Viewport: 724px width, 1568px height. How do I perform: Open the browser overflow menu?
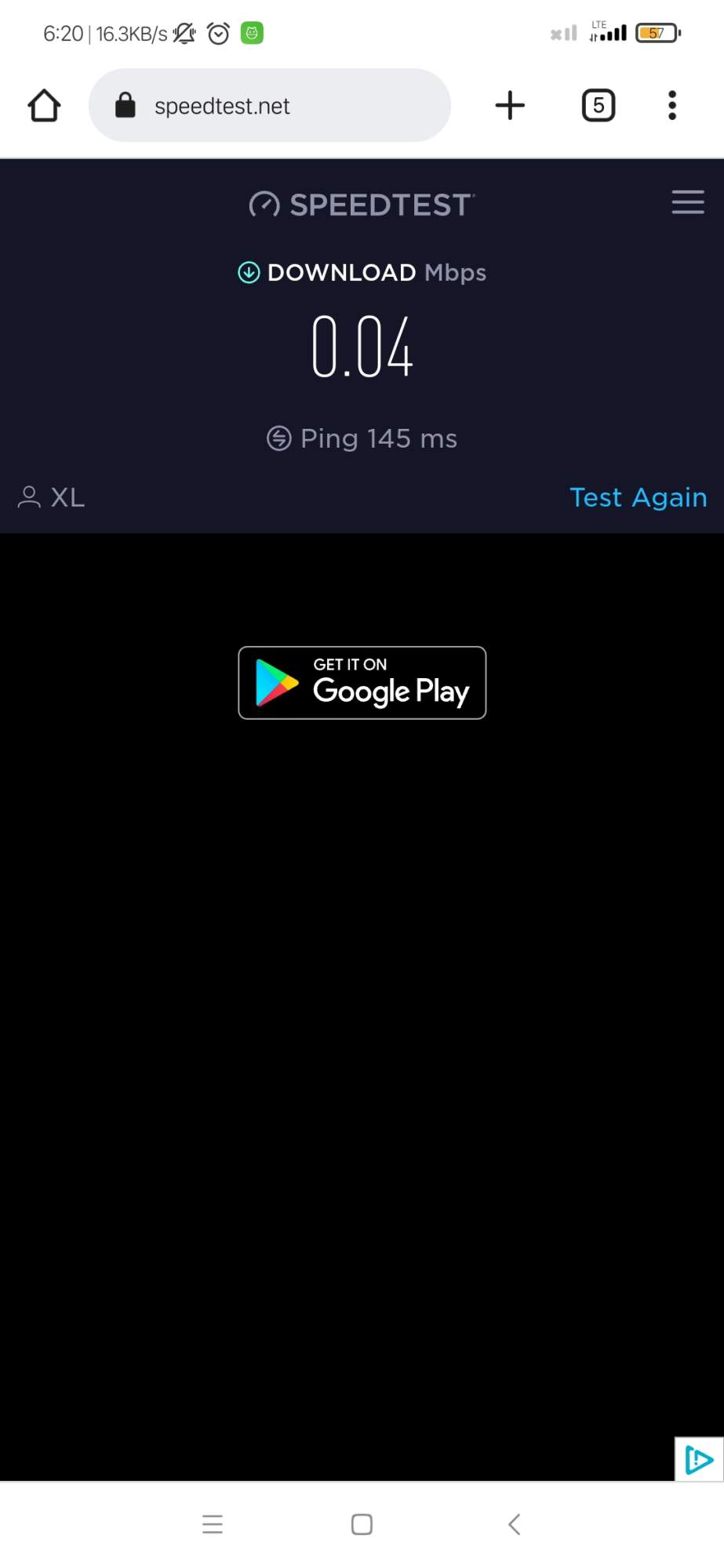tap(672, 105)
